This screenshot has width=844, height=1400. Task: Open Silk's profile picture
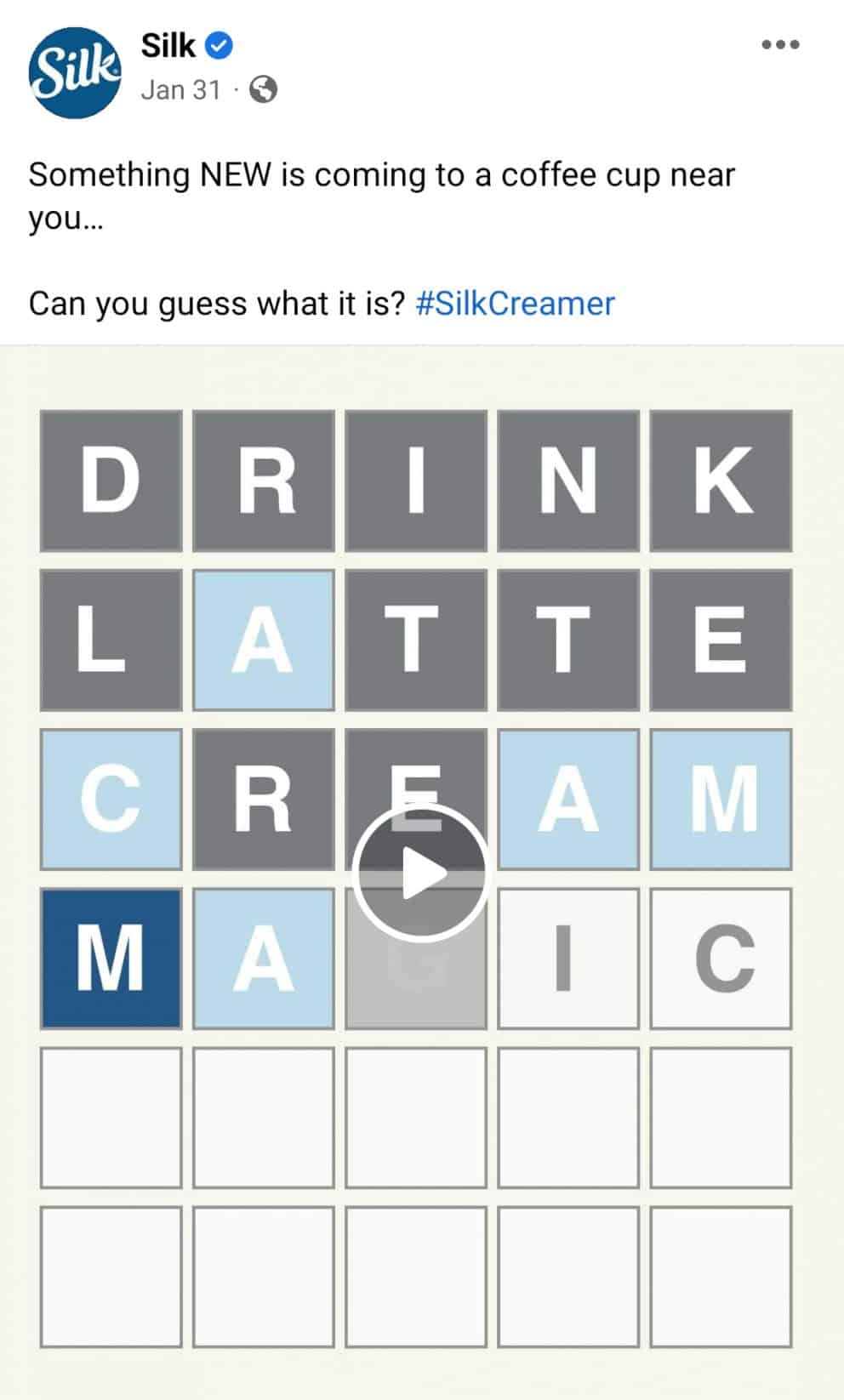pos(75,72)
